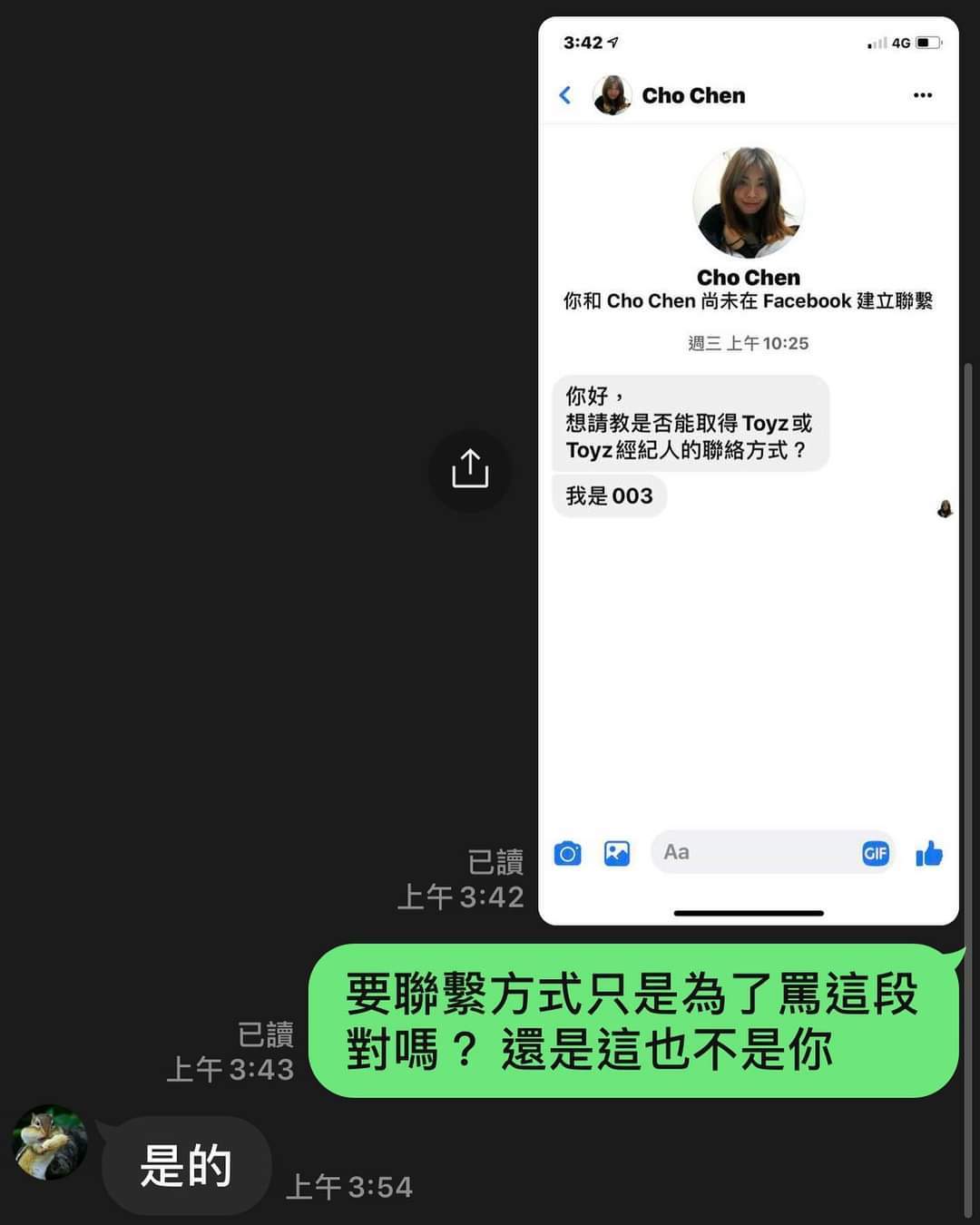The width and height of the screenshot is (980, 1225).
Task: Select the 我是 003 message bubble
Action: coord(609,495)
